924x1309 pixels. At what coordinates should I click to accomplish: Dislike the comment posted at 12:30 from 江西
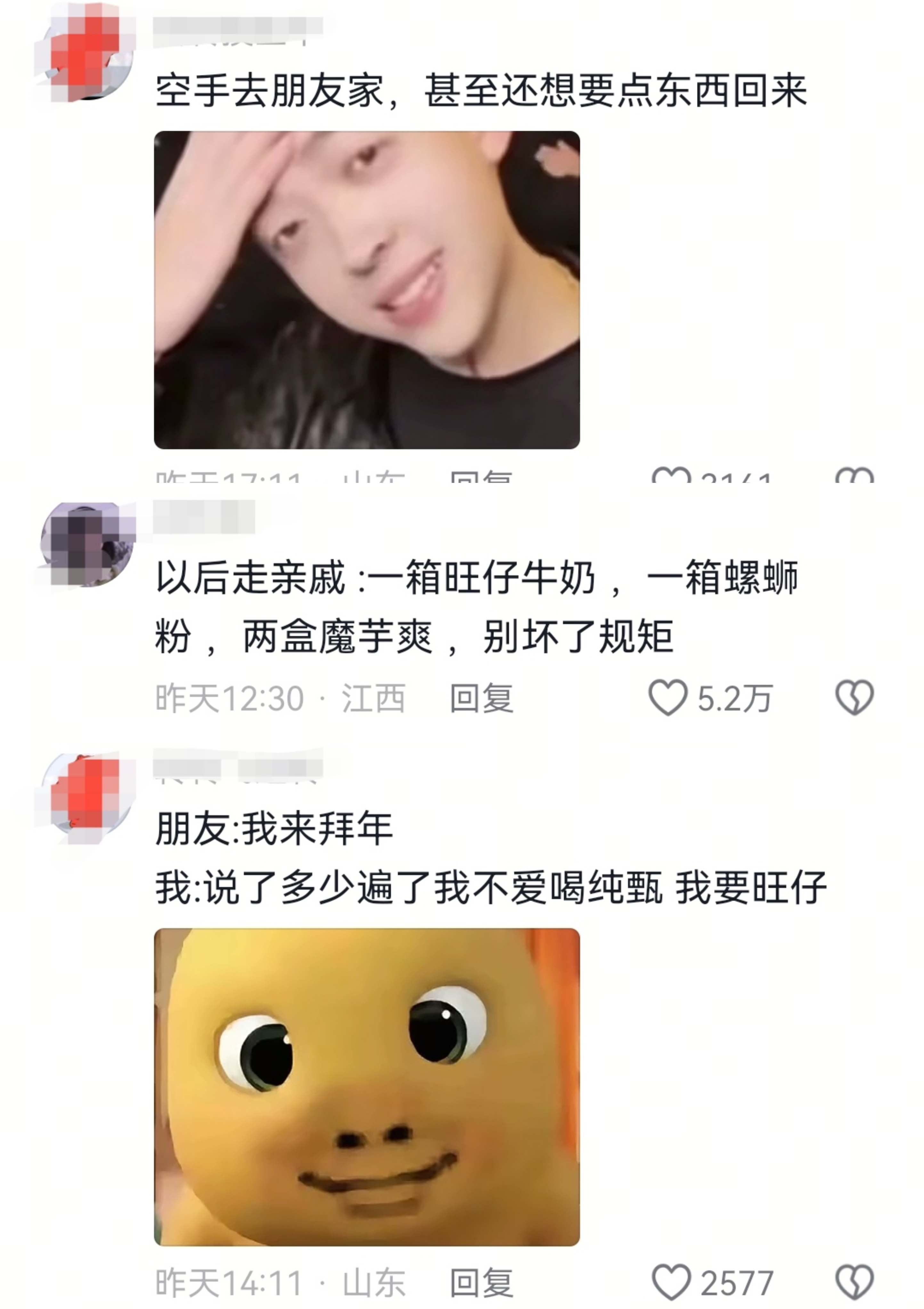tap(854, 698)
